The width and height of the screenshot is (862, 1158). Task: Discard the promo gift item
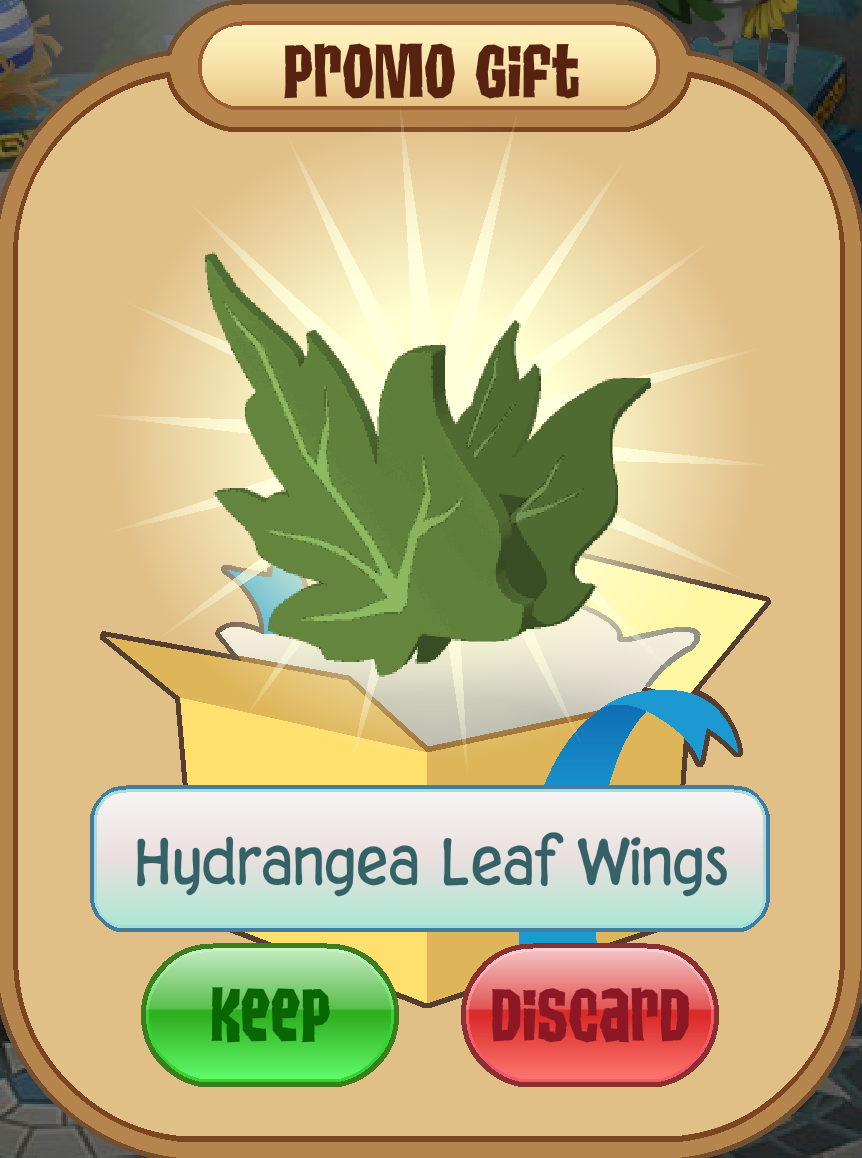coord(590,1014)
